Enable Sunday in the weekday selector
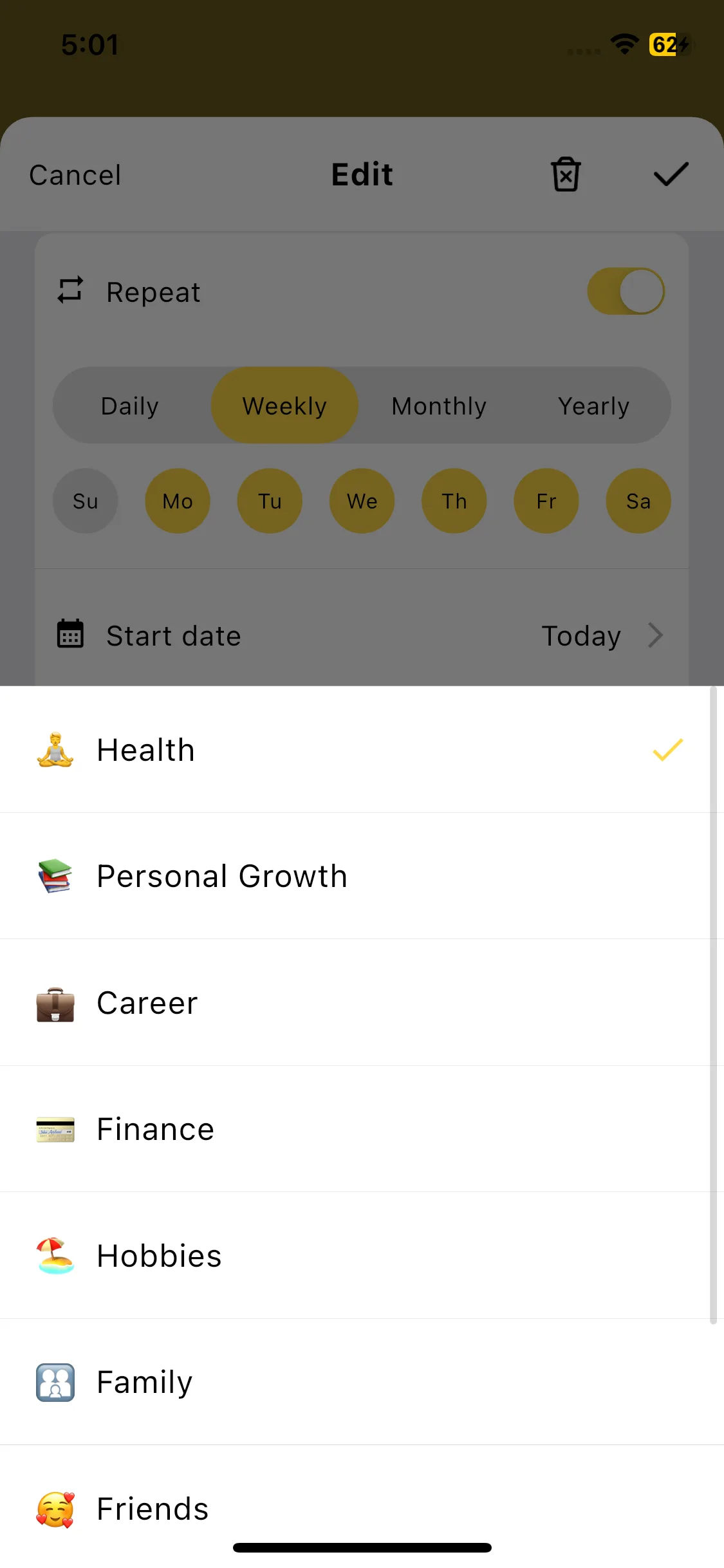 [x=86, y=501]
